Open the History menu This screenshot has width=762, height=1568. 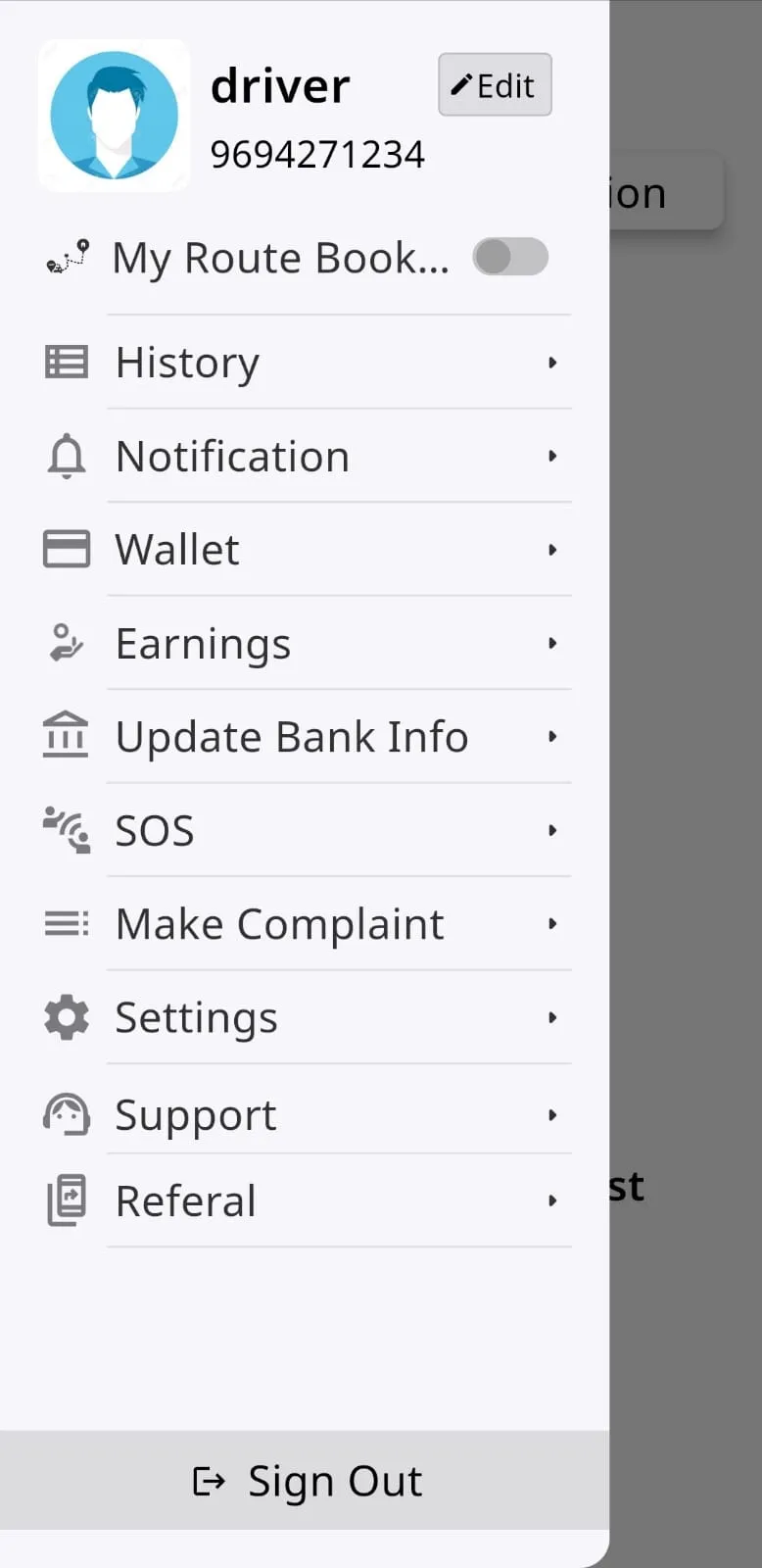click(x=304, y=363)
